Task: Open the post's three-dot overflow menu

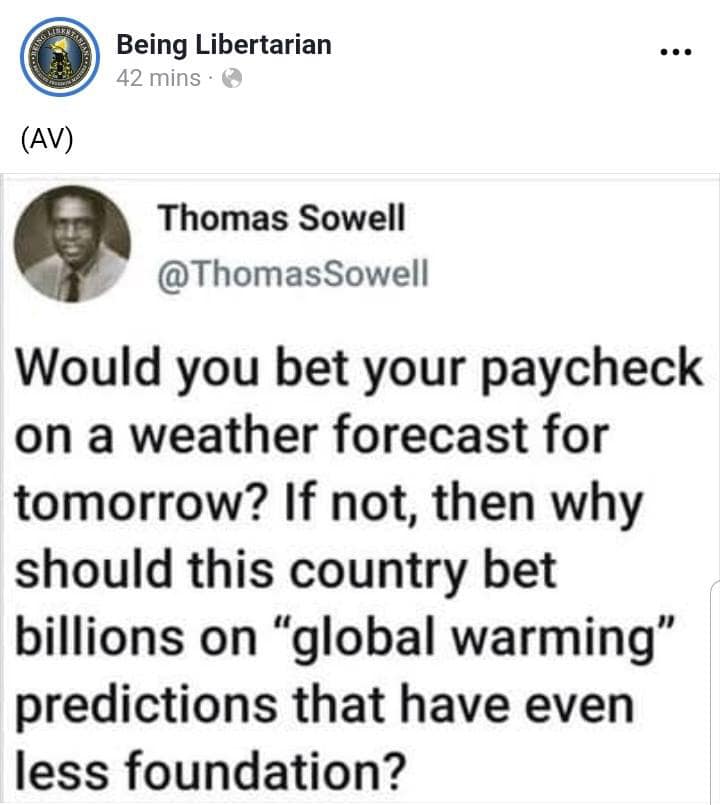Action: click(x=675, y=53)
